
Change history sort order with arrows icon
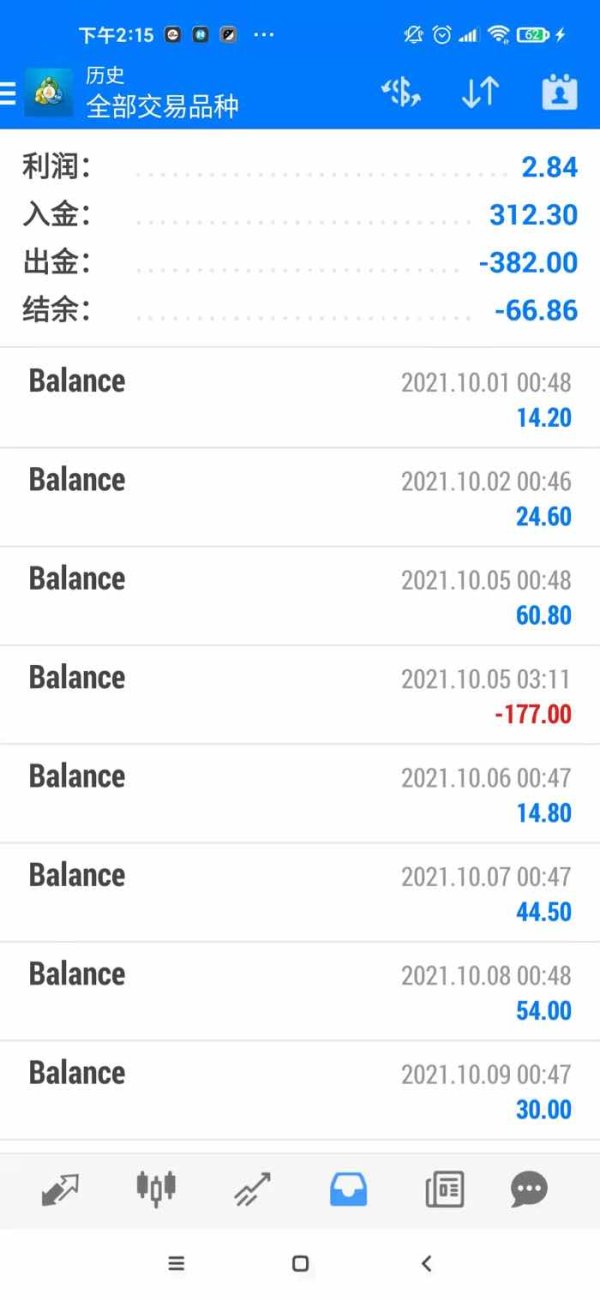point(480,93)
